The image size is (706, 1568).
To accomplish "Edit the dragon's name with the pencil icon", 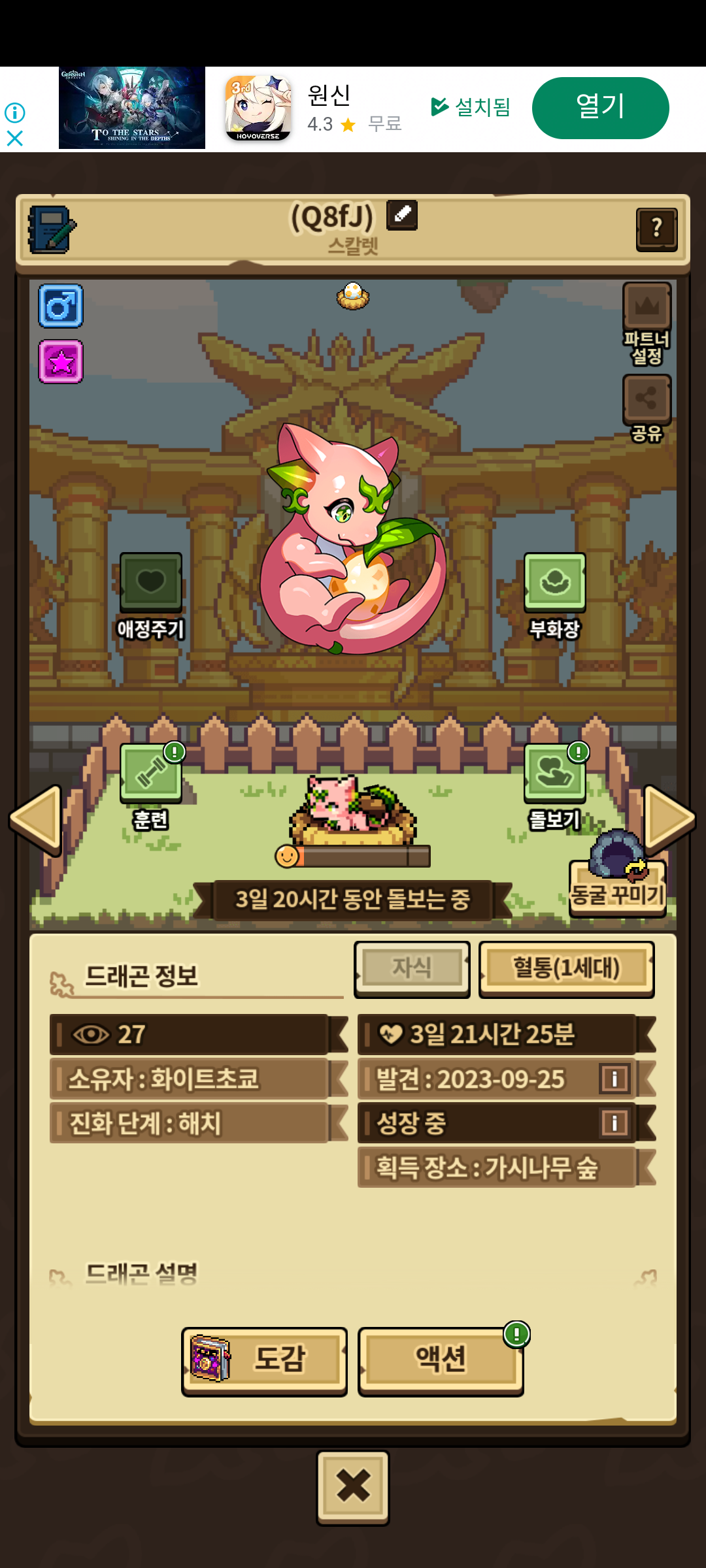I will click(x=402, y=214).
